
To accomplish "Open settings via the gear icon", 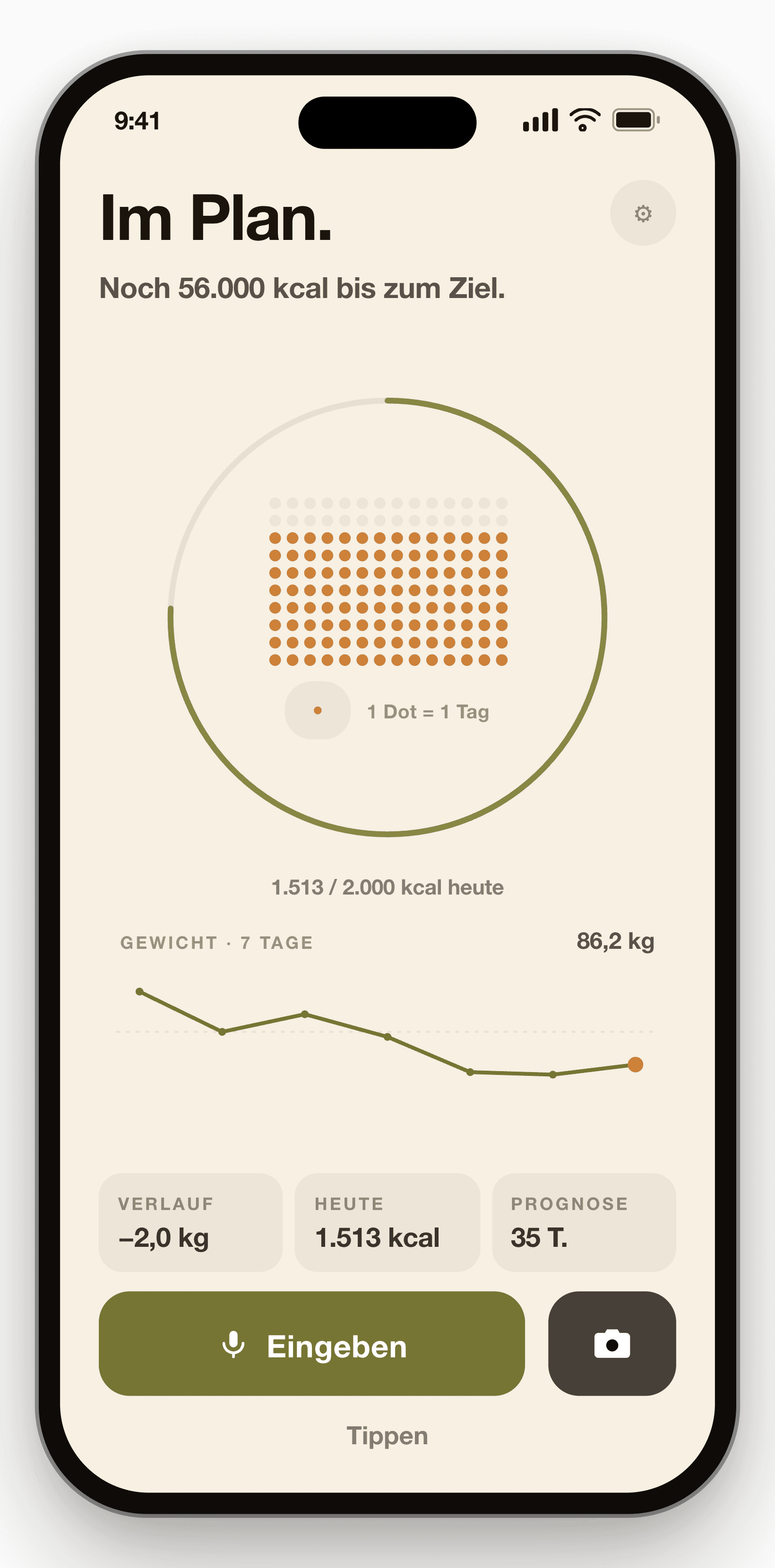I will [643, 213].
